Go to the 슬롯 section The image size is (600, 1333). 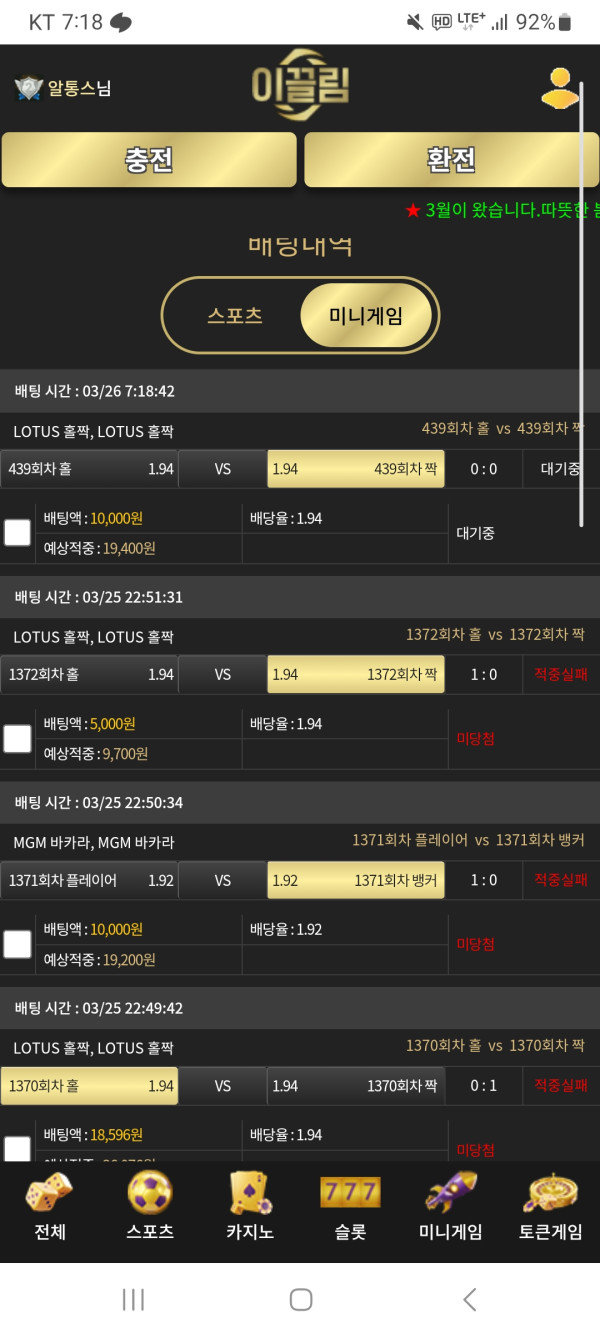350,1207
